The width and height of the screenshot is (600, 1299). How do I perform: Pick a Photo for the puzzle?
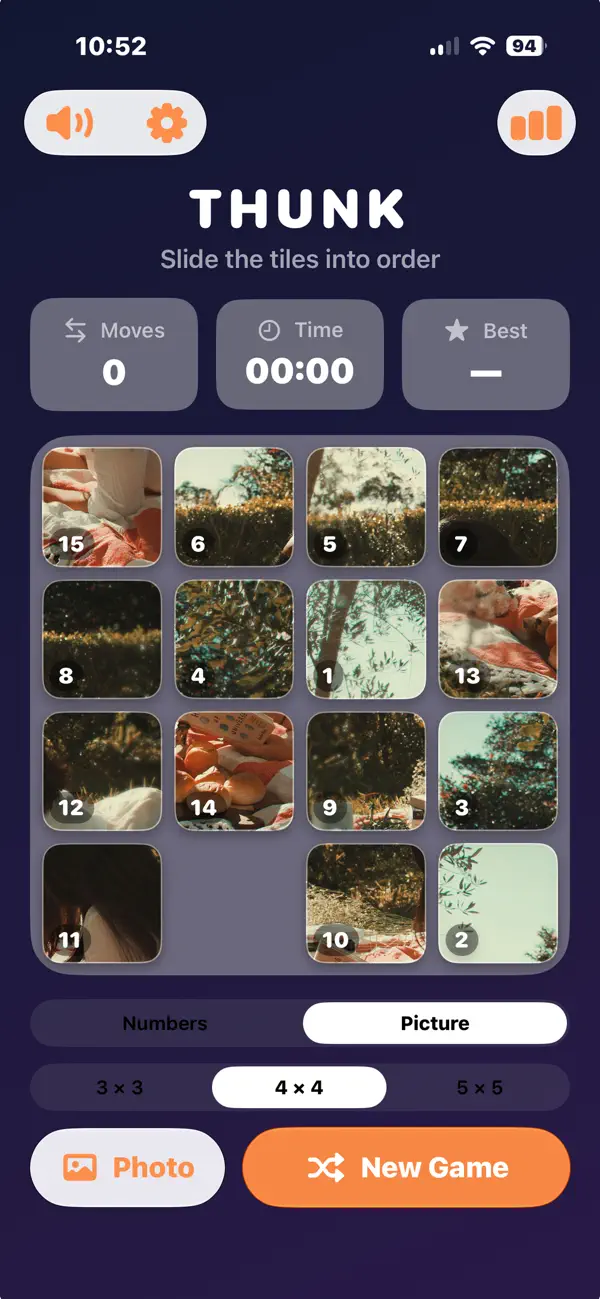point(128,1167)
